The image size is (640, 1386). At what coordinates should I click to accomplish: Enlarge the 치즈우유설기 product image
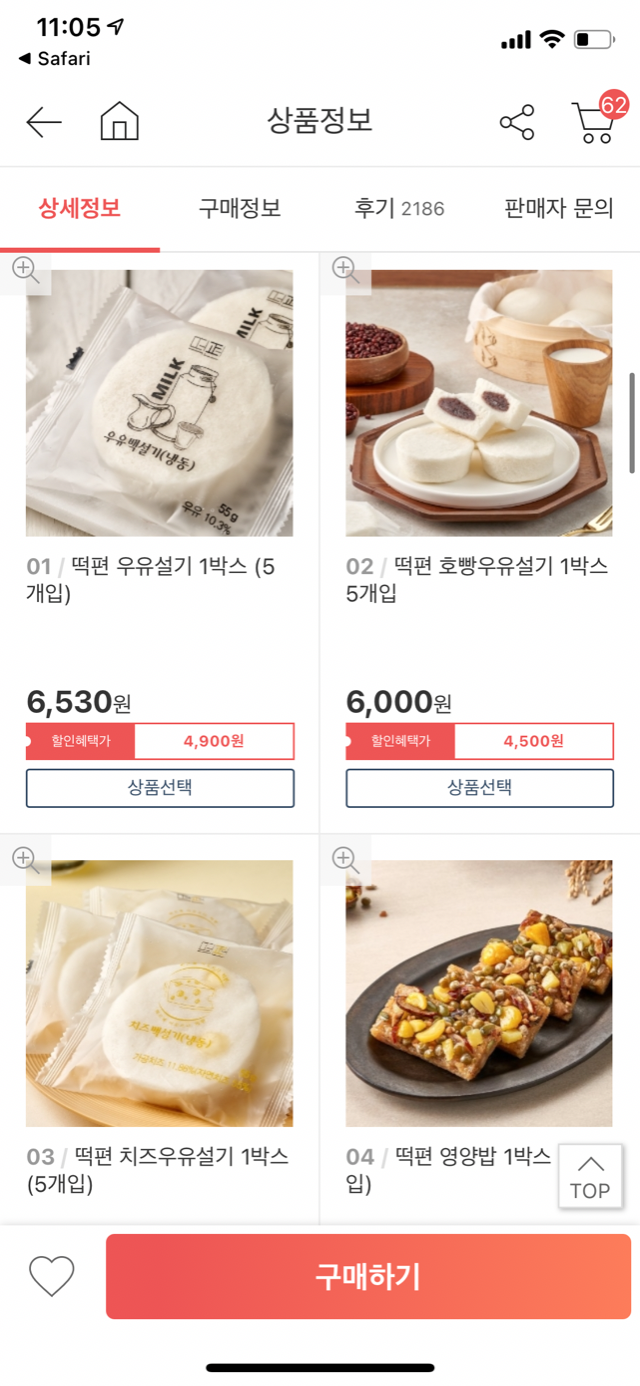click(x=25, y=860)
